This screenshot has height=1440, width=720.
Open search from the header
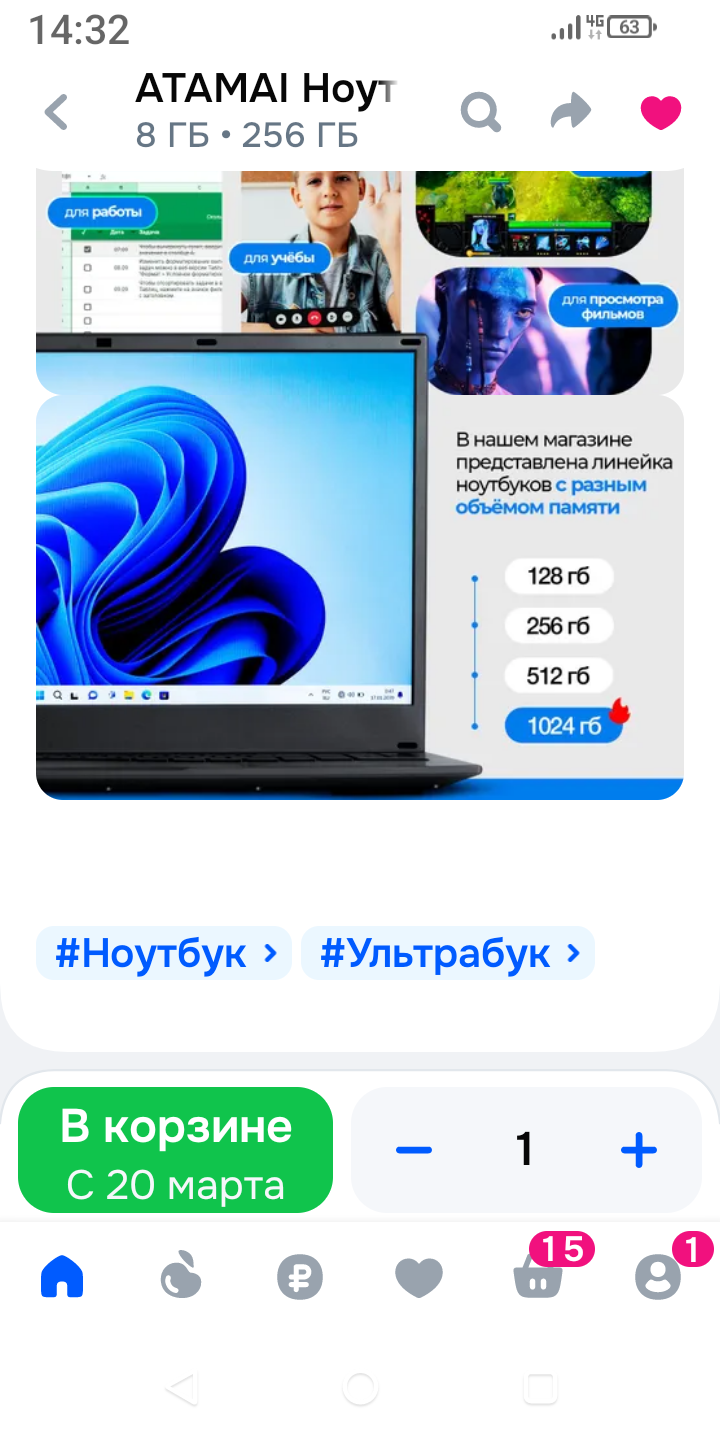pos(480,113)
